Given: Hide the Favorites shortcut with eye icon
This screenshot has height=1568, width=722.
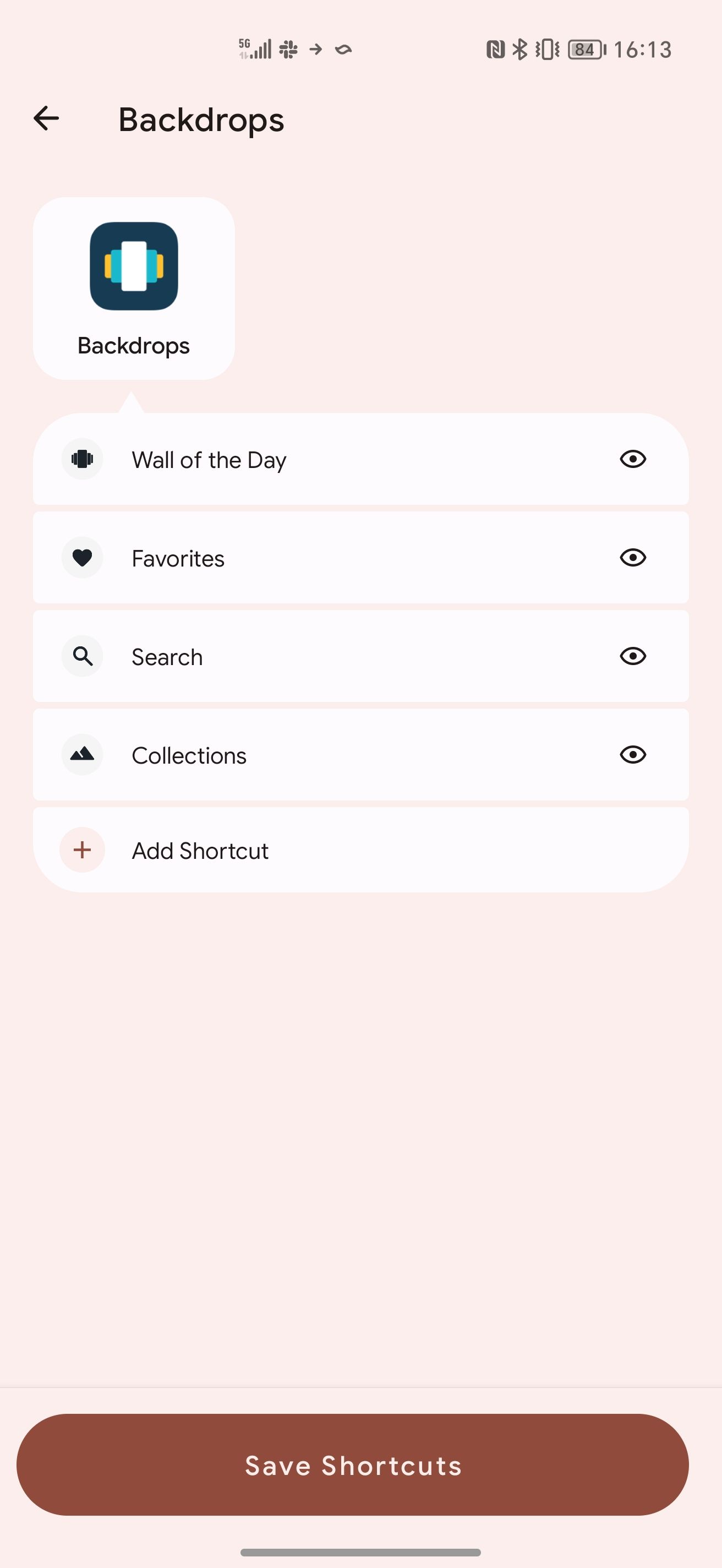Looking at the screenshot, I should pos(633,558).
